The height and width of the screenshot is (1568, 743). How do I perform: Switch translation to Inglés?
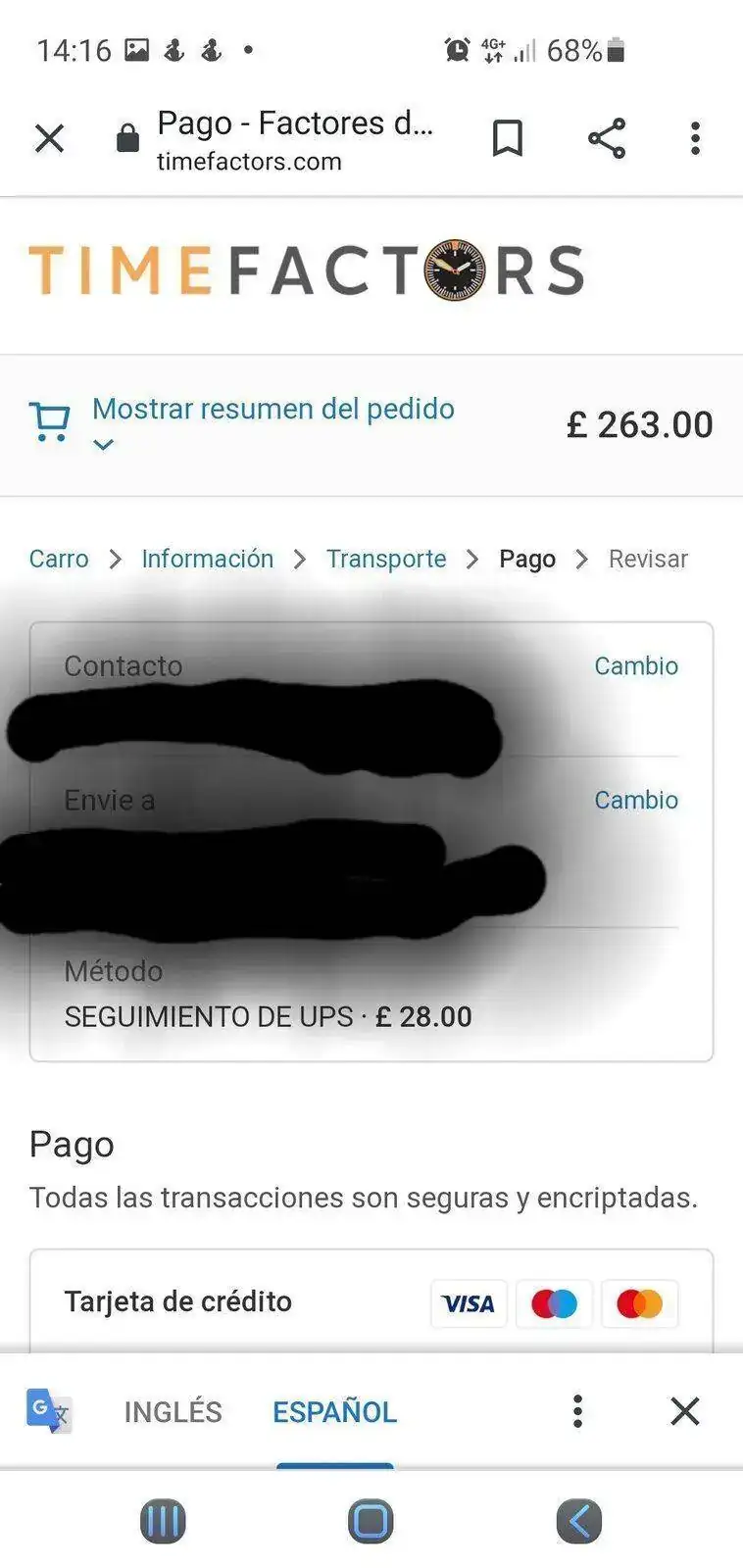coord(173,1411)
